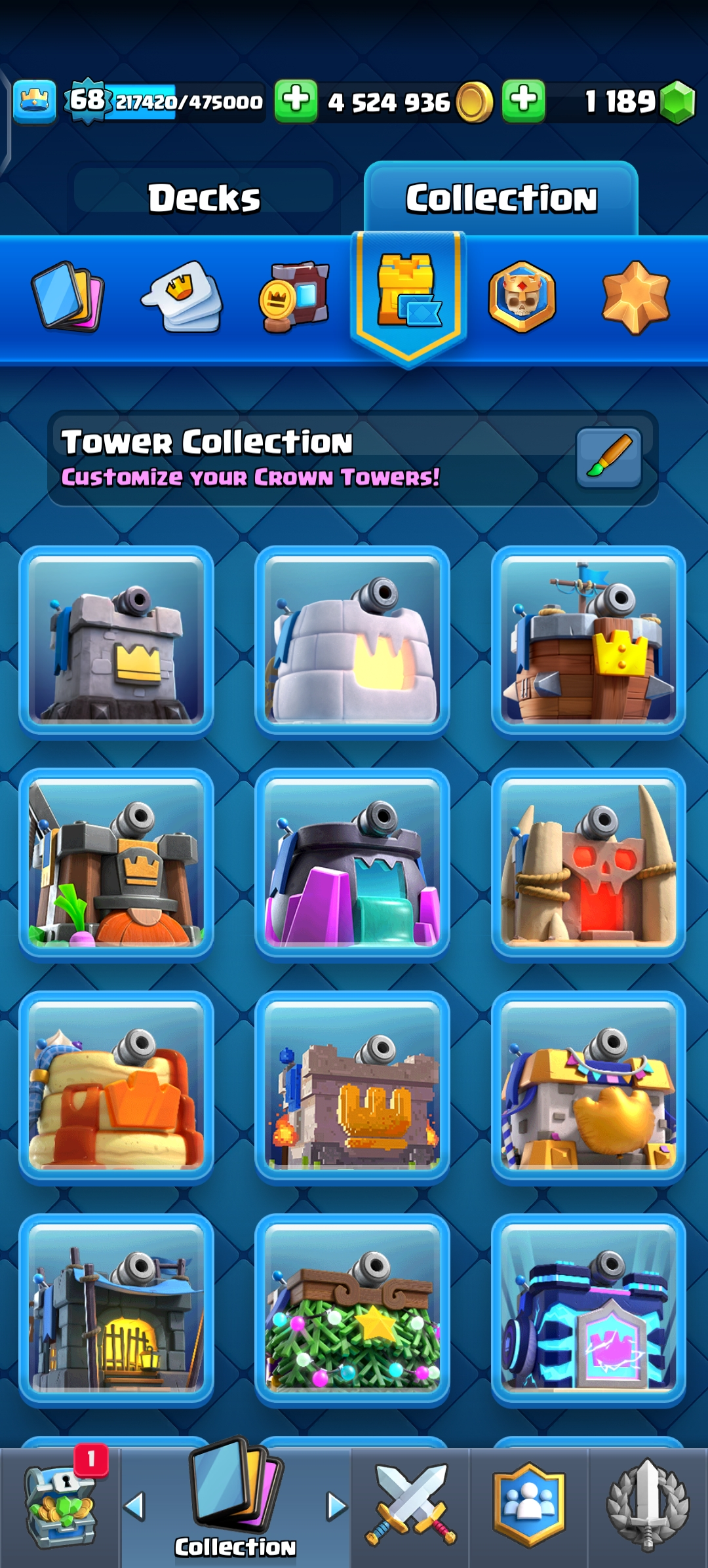Switch to the Decks tab
Viewport: 708px width, 1568px height.
[x=204, y=198]
